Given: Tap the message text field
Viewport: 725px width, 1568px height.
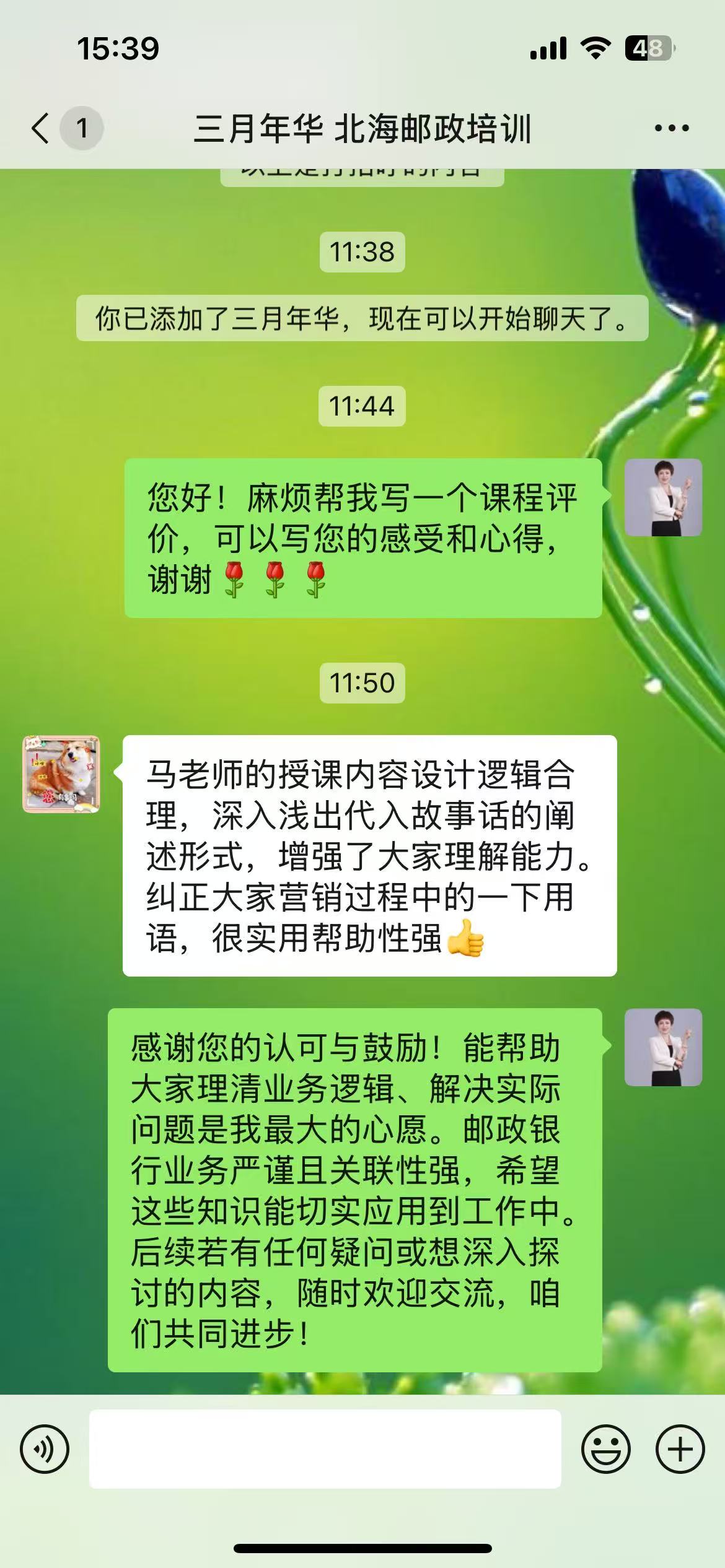Looking at the screenshot, I should point(325,1450).
